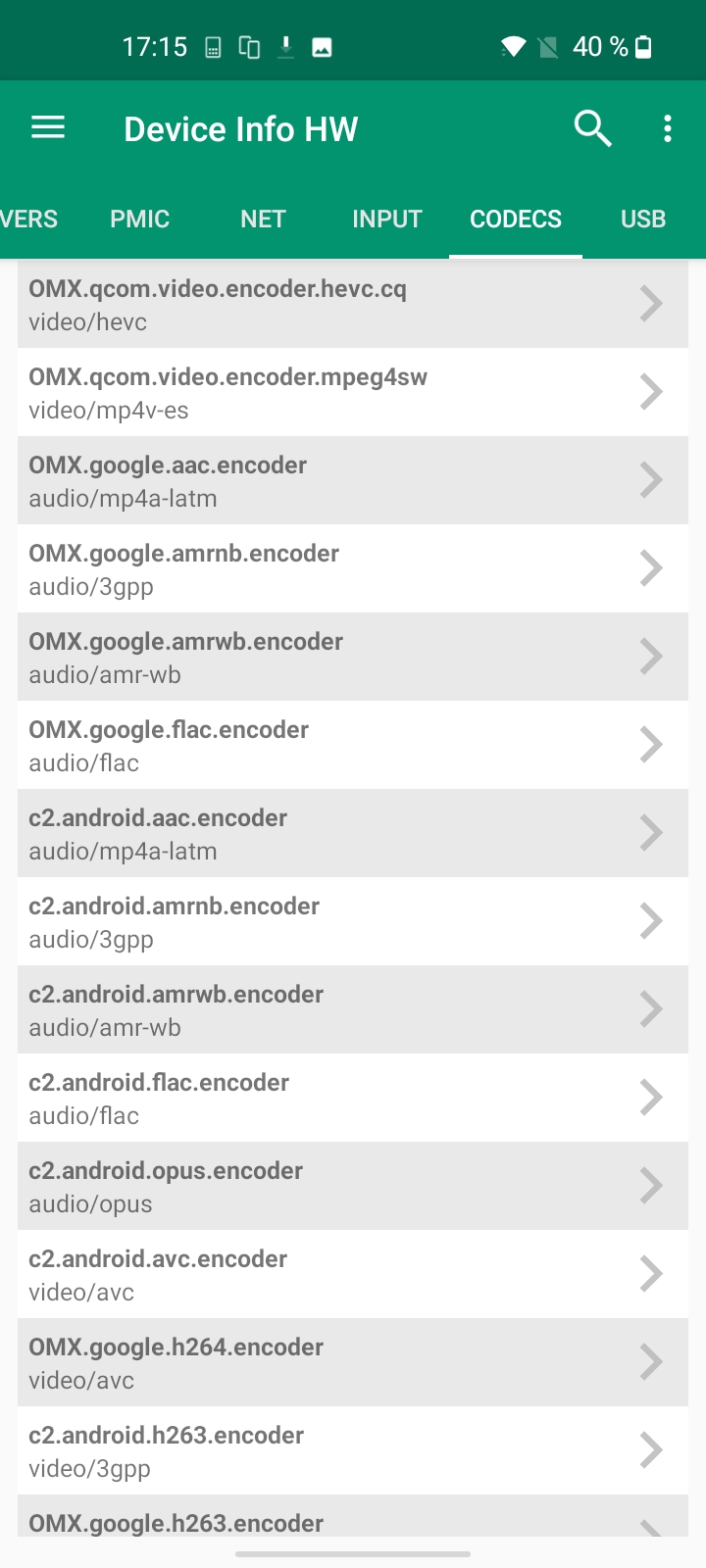The image size is (706, 1568).
Task: Open the overflow menu
Action: [668, 128]
